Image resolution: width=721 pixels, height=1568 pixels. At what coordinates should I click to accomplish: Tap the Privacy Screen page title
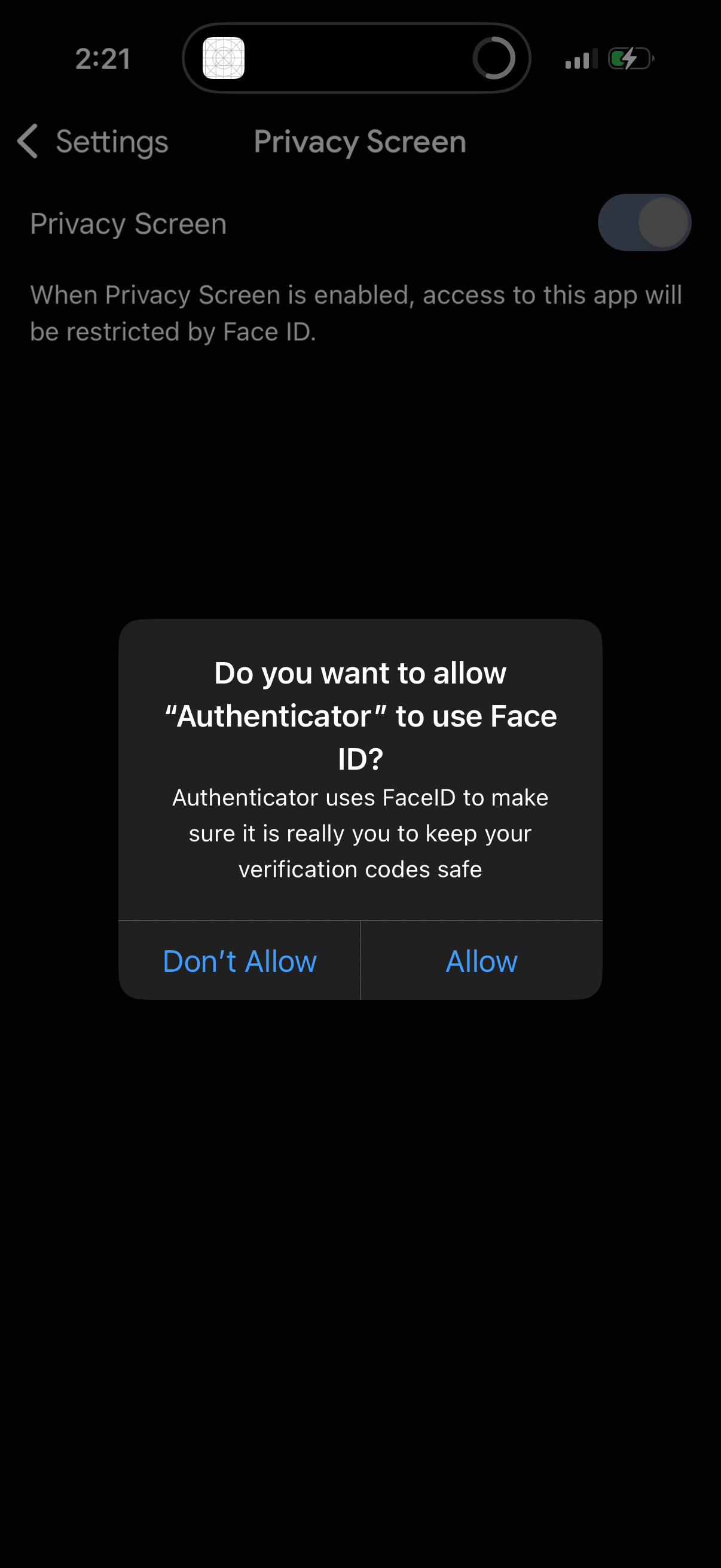click(x=359, y=142)
